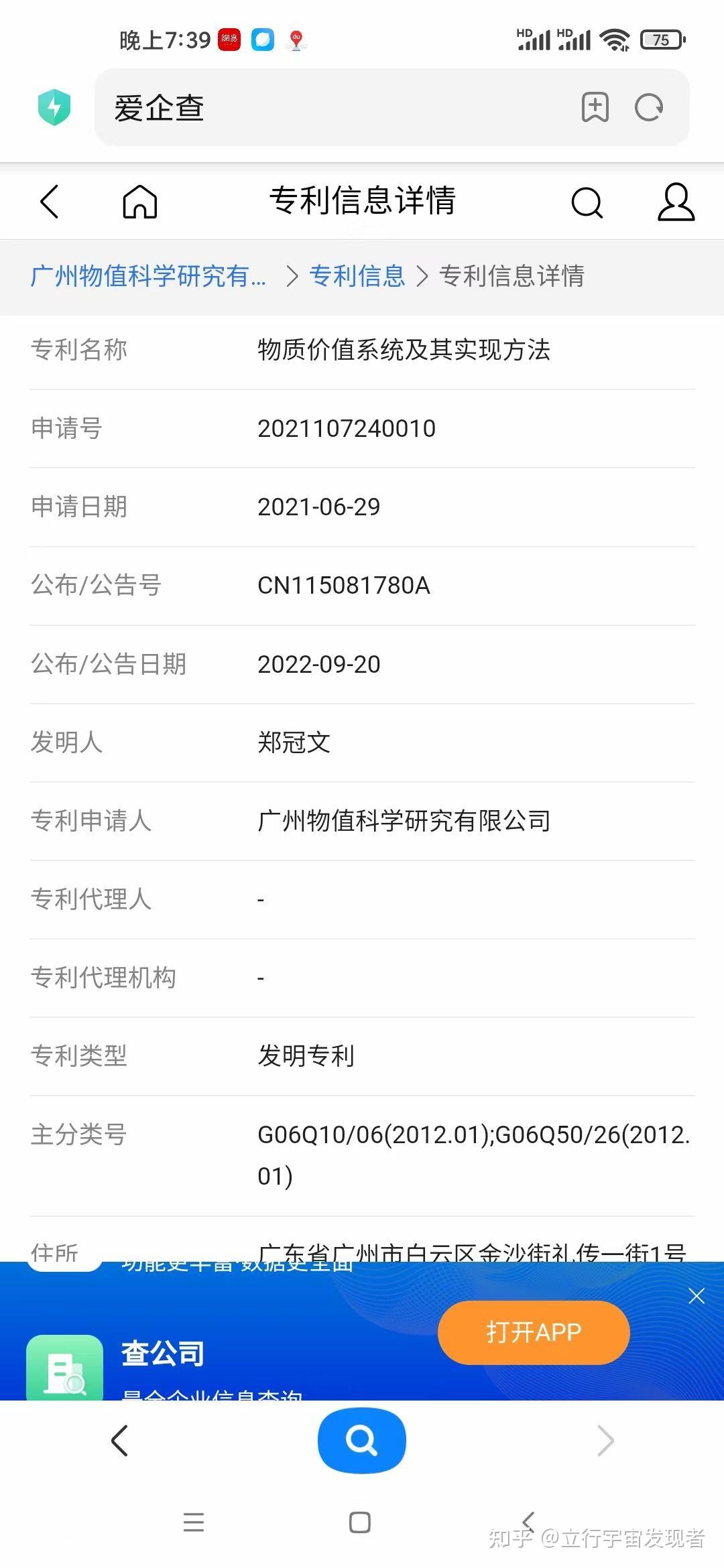This screenshot has width=724, height=1568.
Task: Add this page to bookmarks
Action: point(595,107)
